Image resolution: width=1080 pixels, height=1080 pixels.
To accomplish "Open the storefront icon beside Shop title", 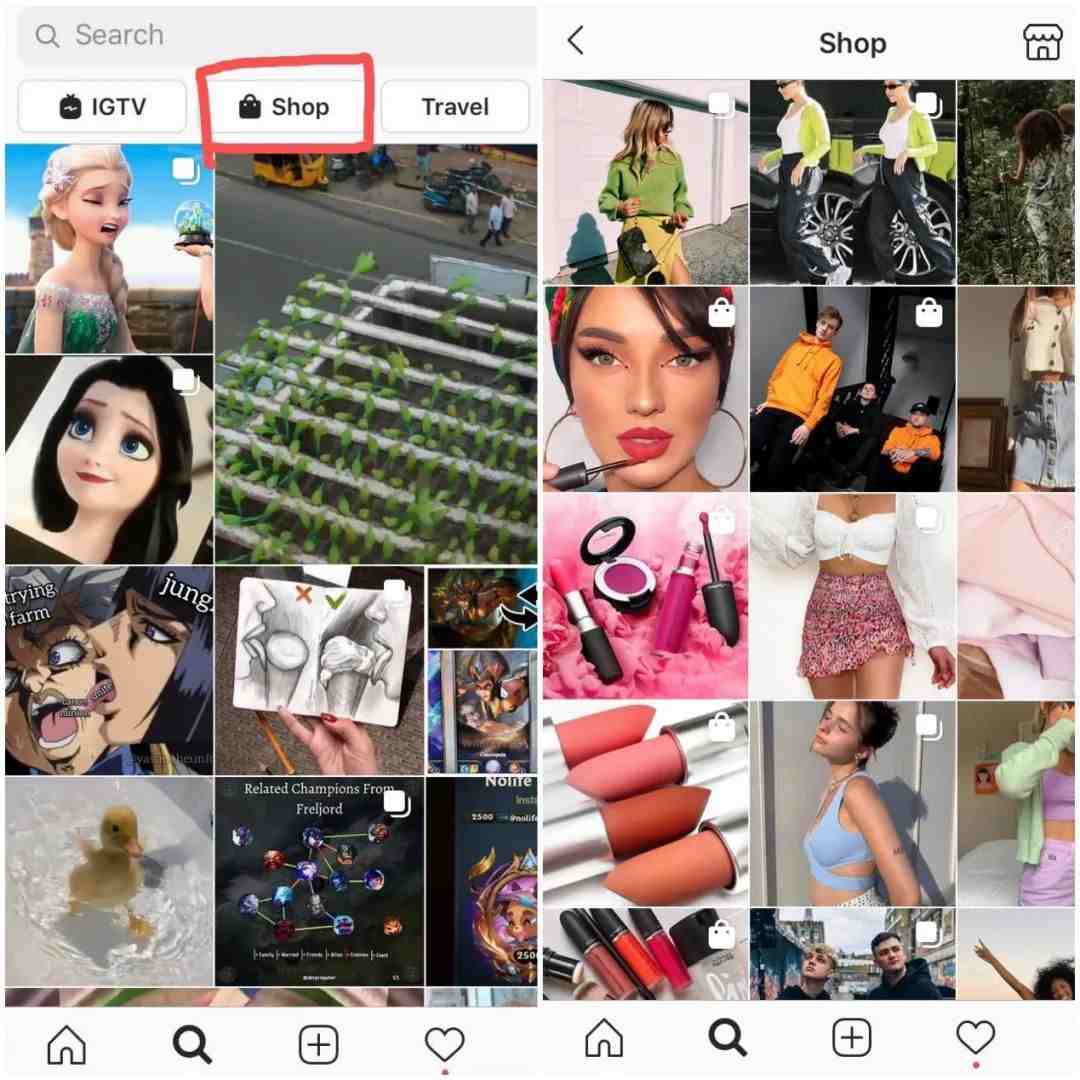I will pyautogui.click(x=1041, y=42).
